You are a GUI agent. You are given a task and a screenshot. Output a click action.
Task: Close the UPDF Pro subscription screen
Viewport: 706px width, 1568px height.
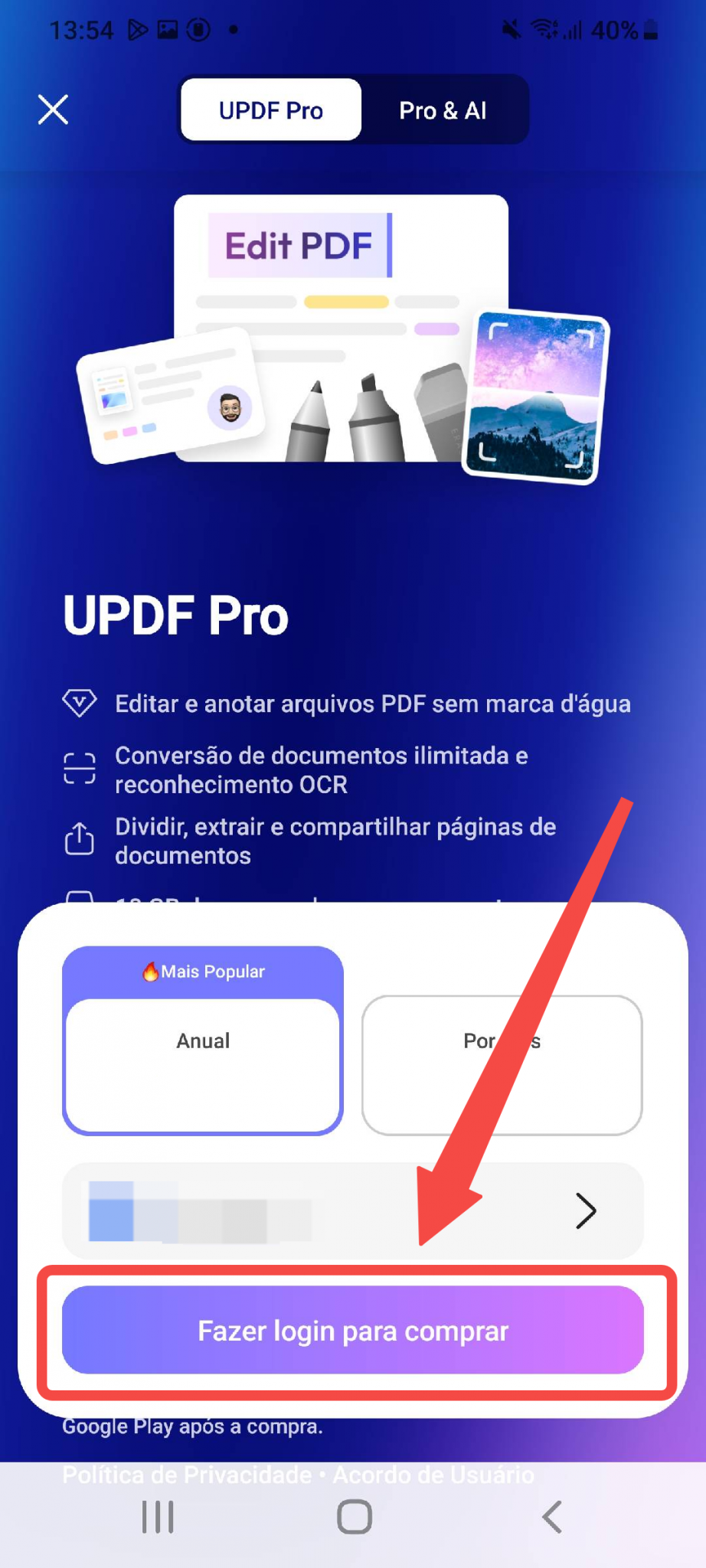(x=53, y=109)
